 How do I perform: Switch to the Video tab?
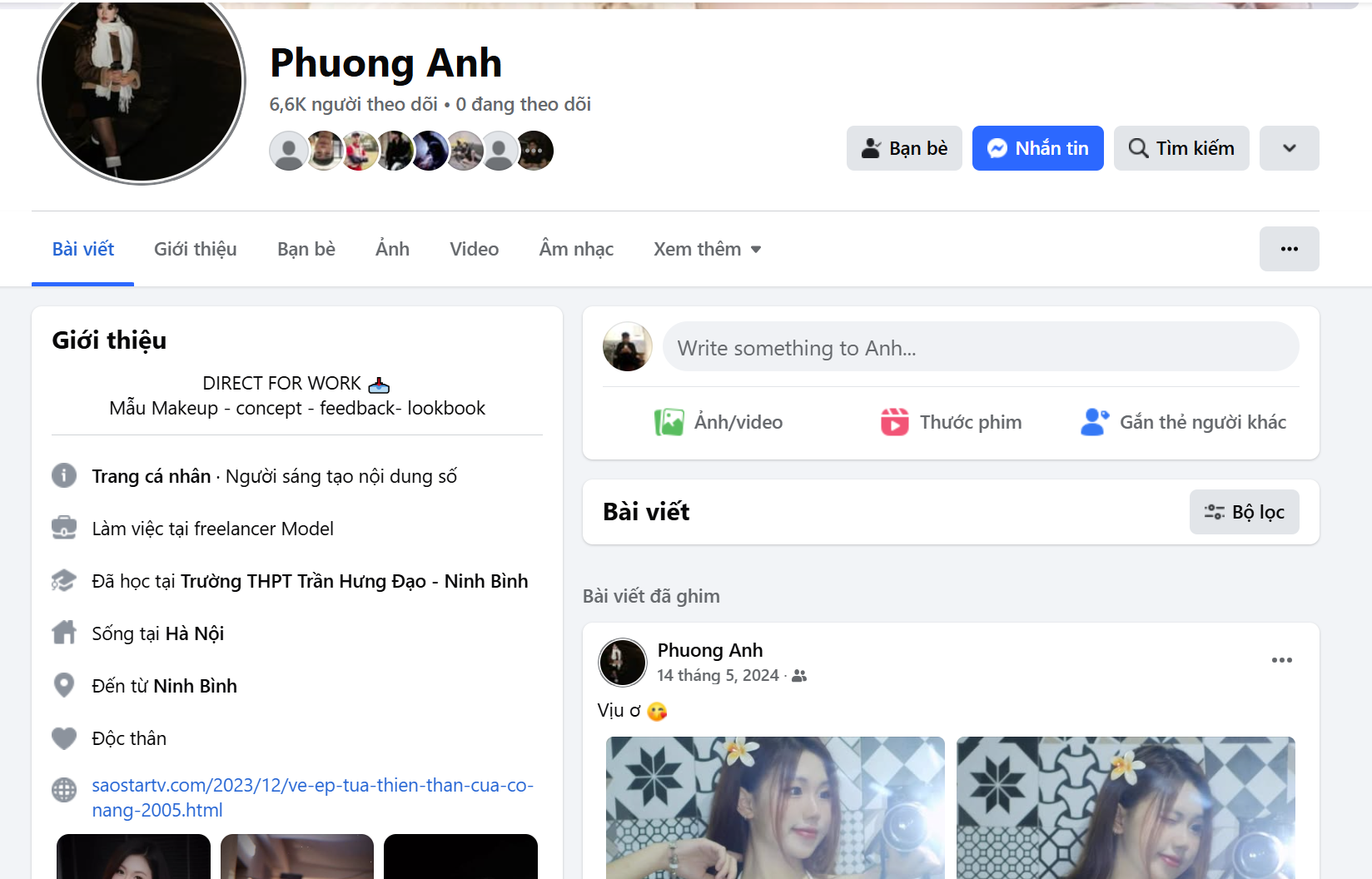pos(474,249)
